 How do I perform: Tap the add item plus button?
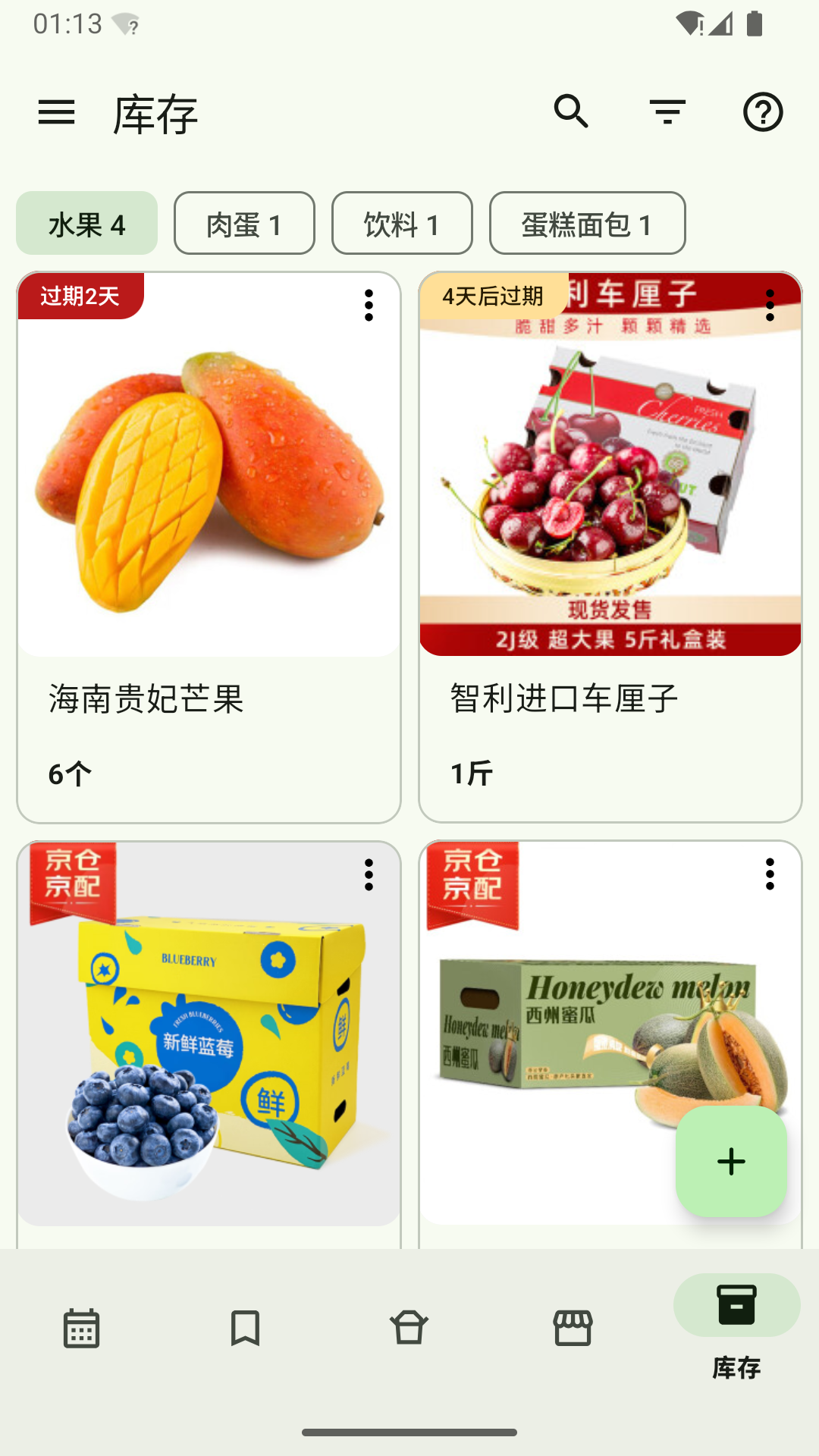point(730,1161)
